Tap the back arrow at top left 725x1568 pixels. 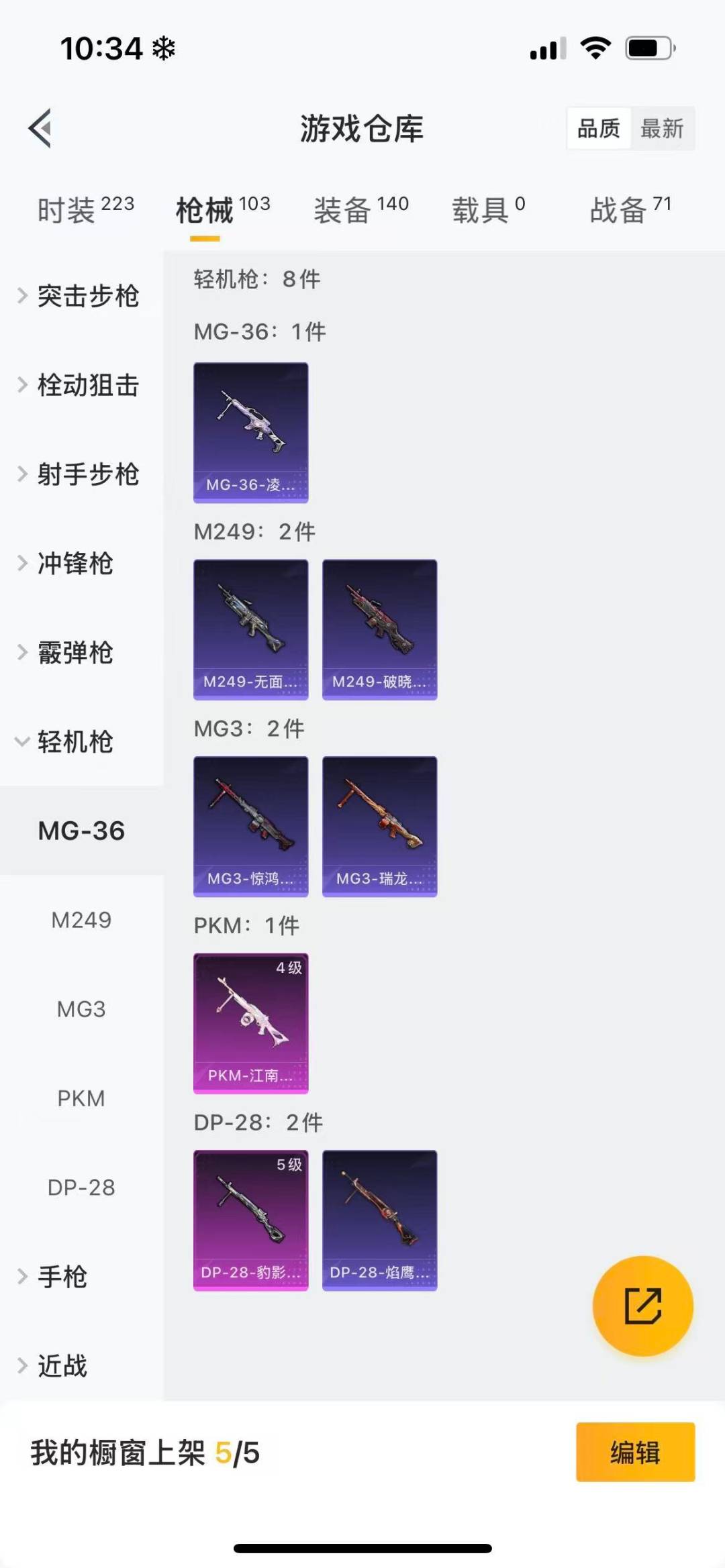[40, 129]
